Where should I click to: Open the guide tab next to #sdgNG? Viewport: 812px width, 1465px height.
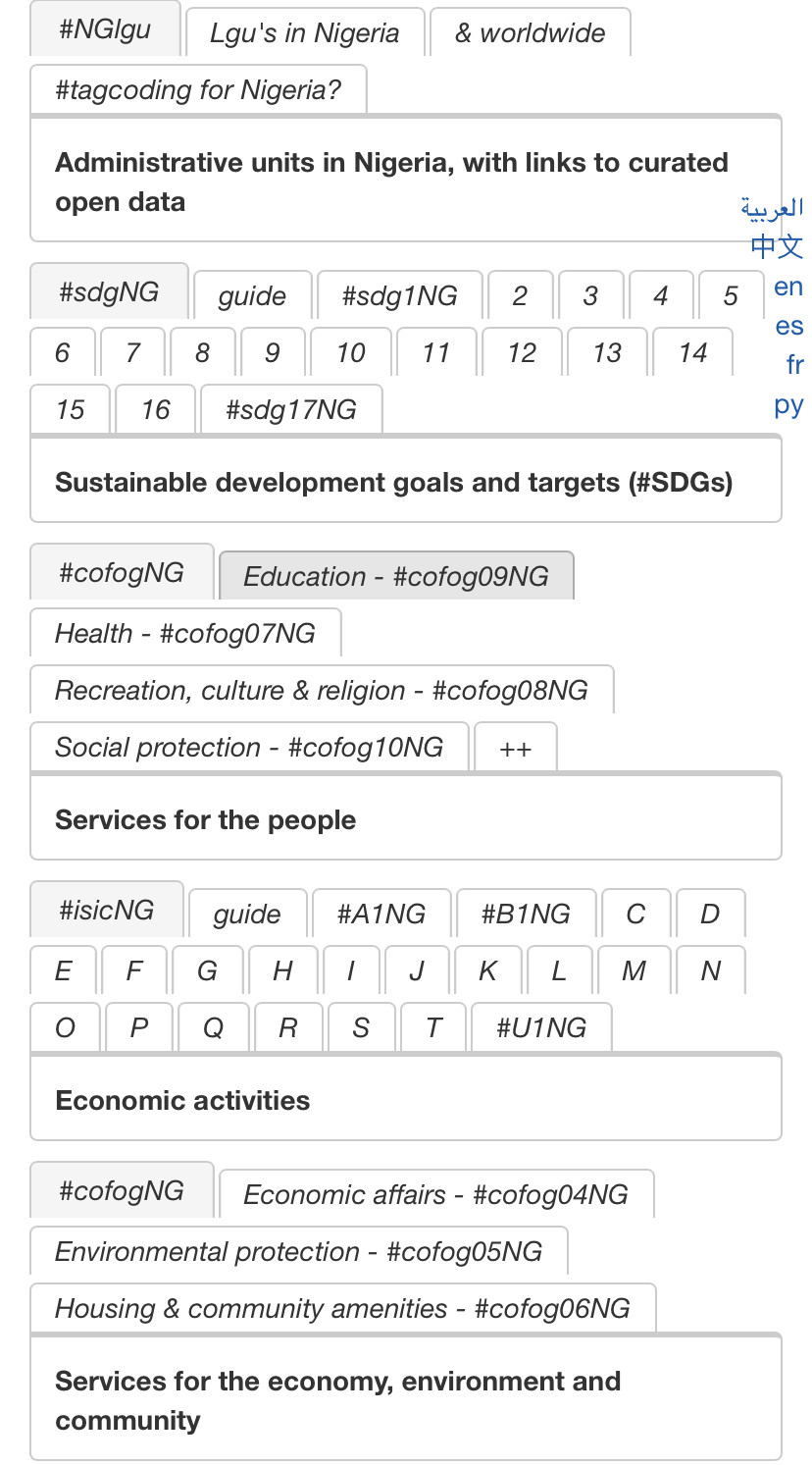252,295
